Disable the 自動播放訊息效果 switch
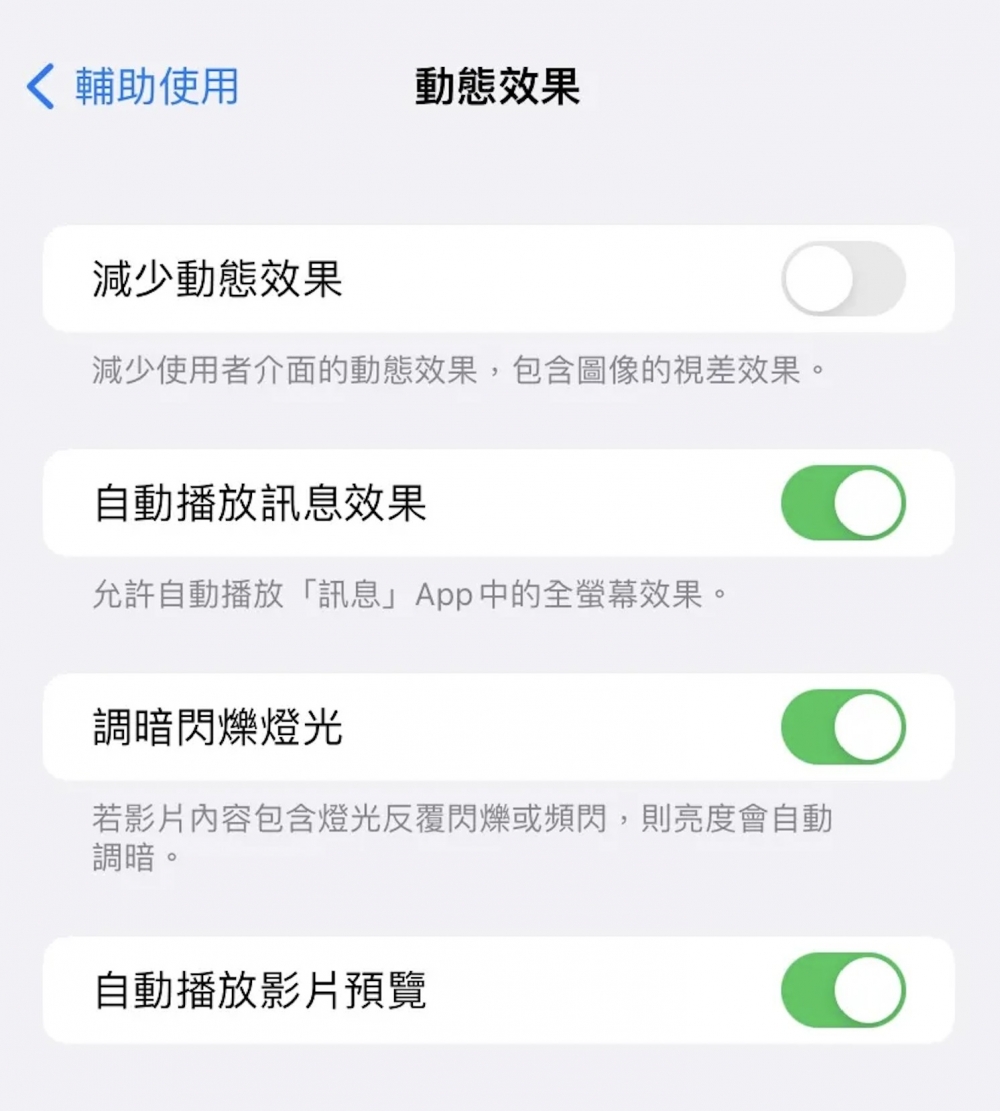This screenshot has width=1000, height=1111. pyautogui.click(x=843, y=503)
